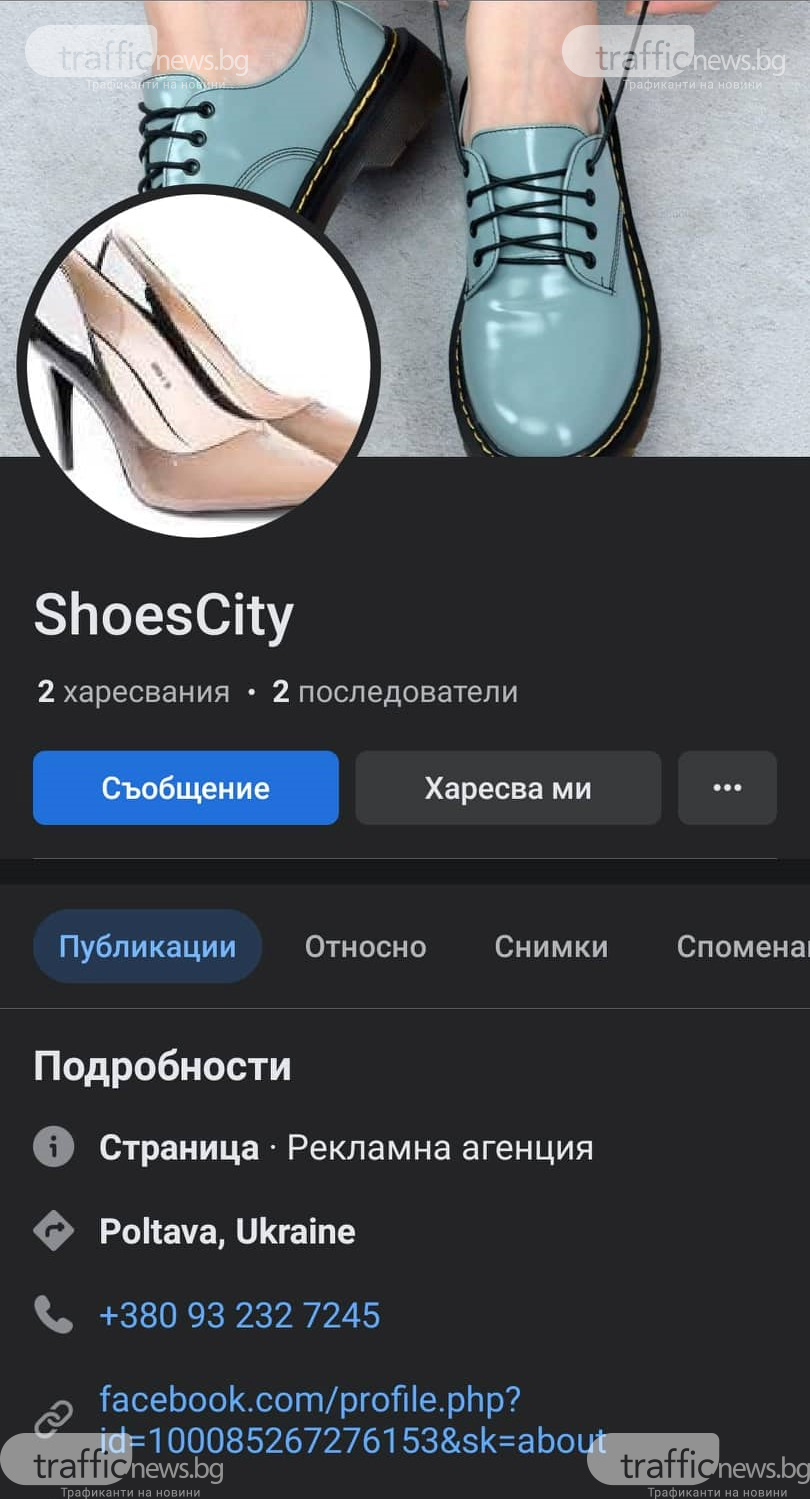Click the 2 последователи follower count
The image size is (810, 1499).
(x=395, y=691)
